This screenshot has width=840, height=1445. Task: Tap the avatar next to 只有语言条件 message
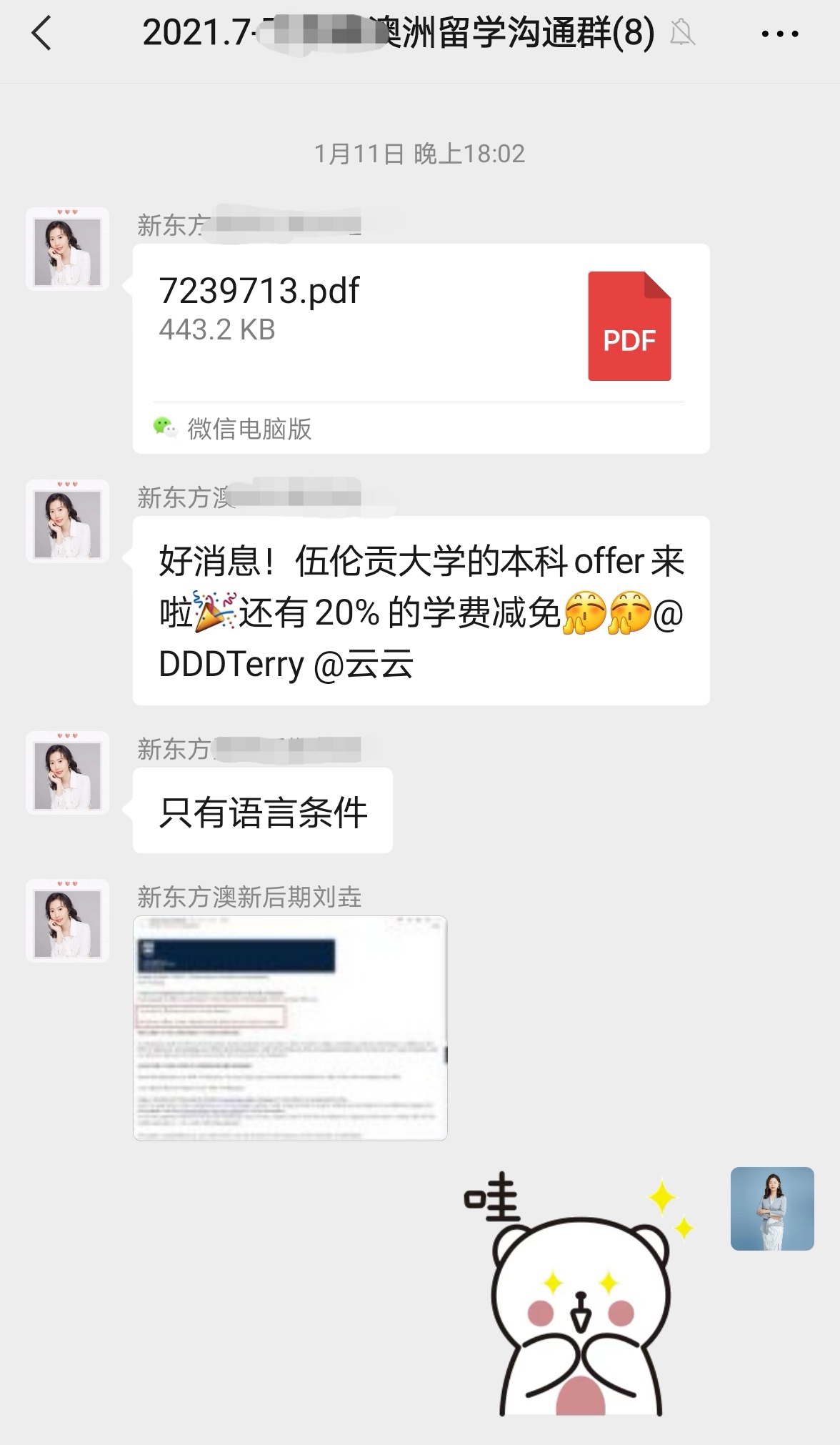coord(67,773)
